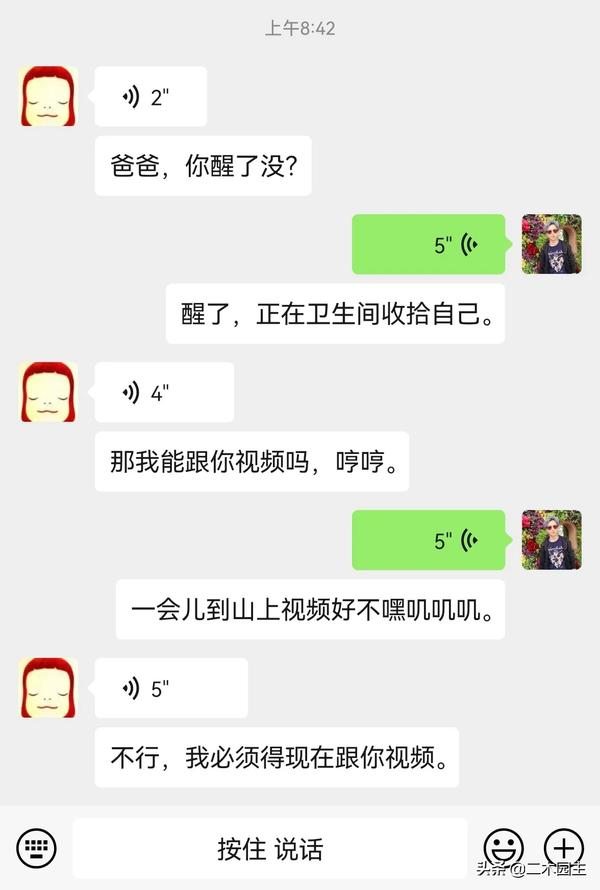The height and width of the screenshot is (890, 600).
Task: Open the plus attachments menu
Action: 563,848
